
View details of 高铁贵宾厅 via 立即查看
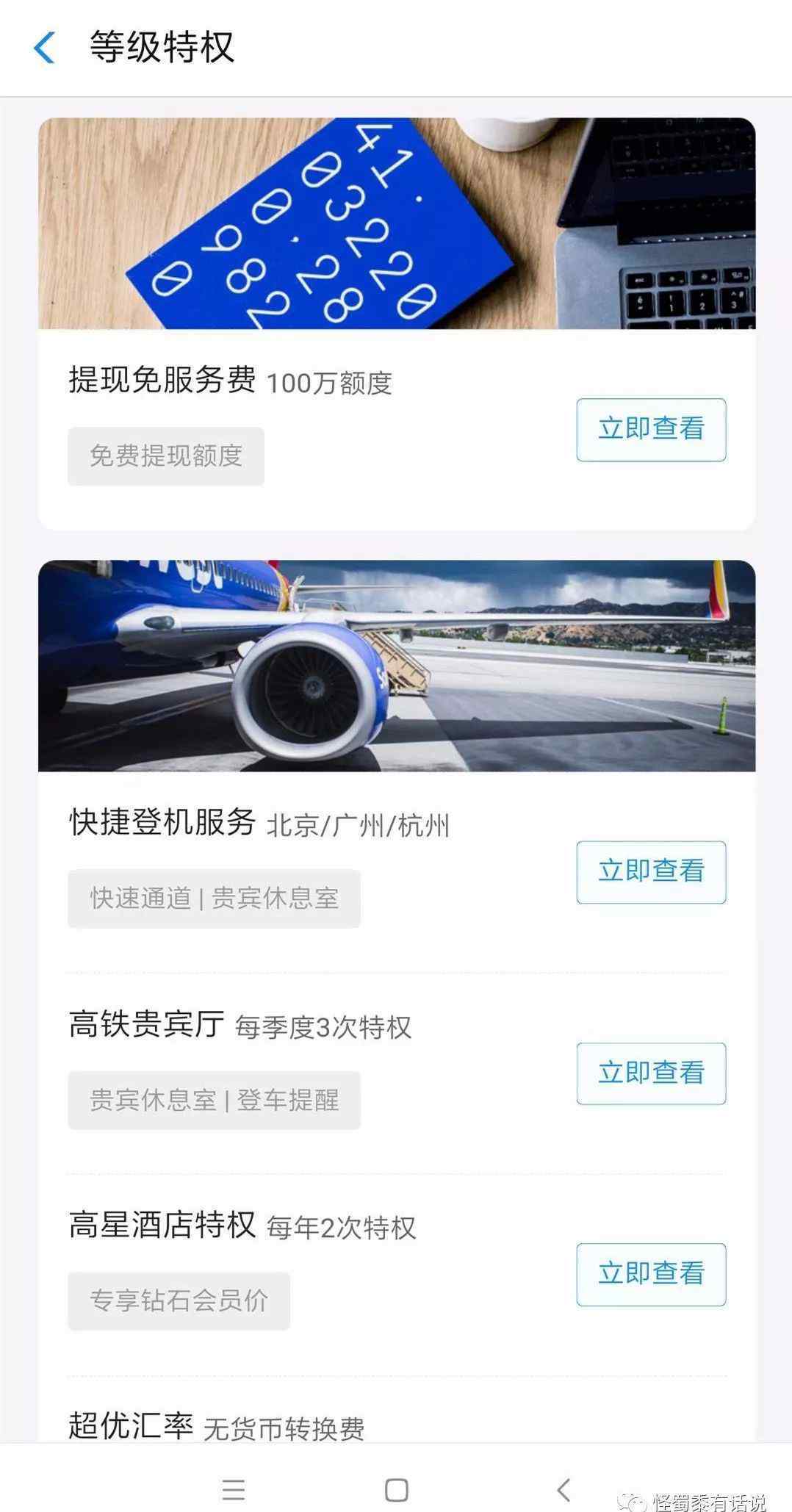point(651,1073)
